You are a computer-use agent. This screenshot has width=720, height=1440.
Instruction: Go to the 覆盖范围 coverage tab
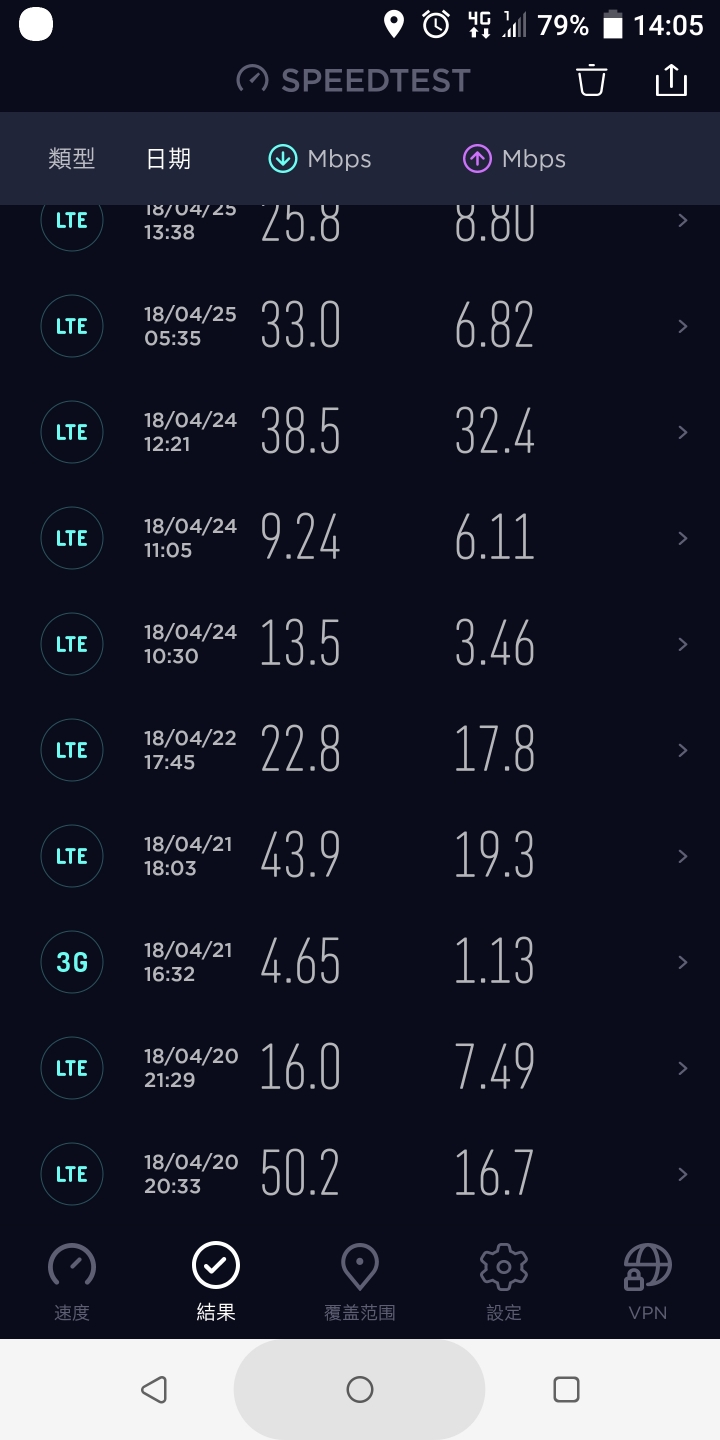tap(360, 1283)
